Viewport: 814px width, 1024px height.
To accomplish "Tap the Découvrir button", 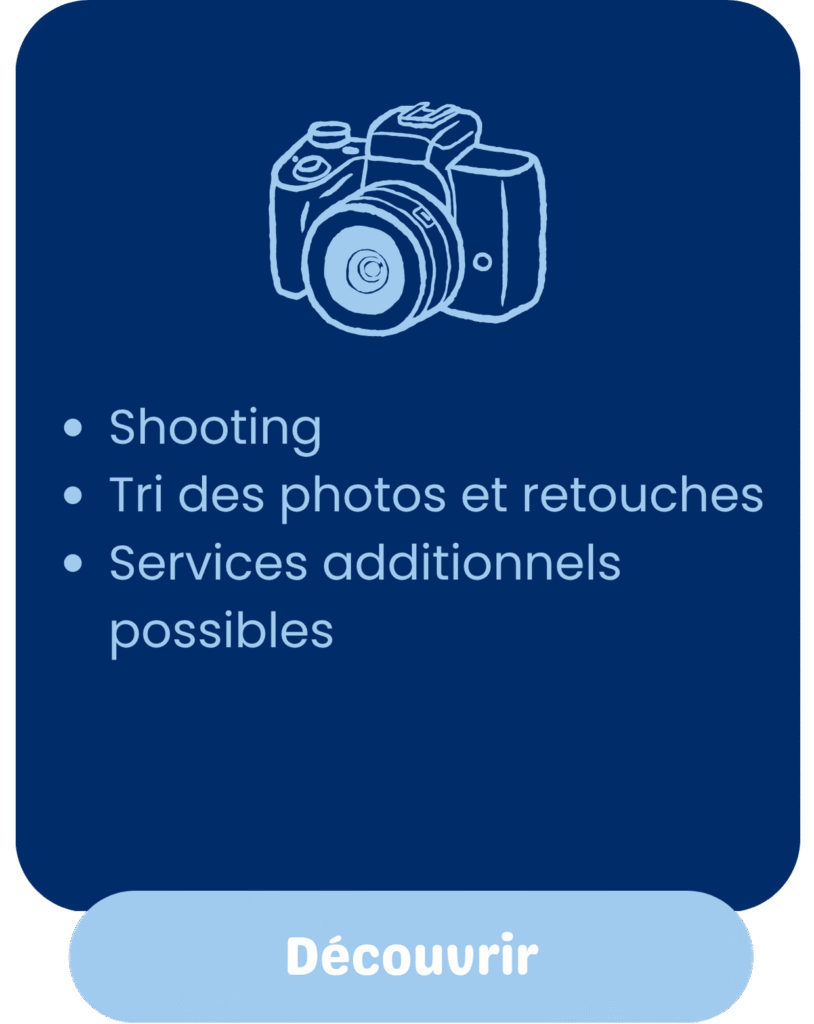I will pos(411,956).
